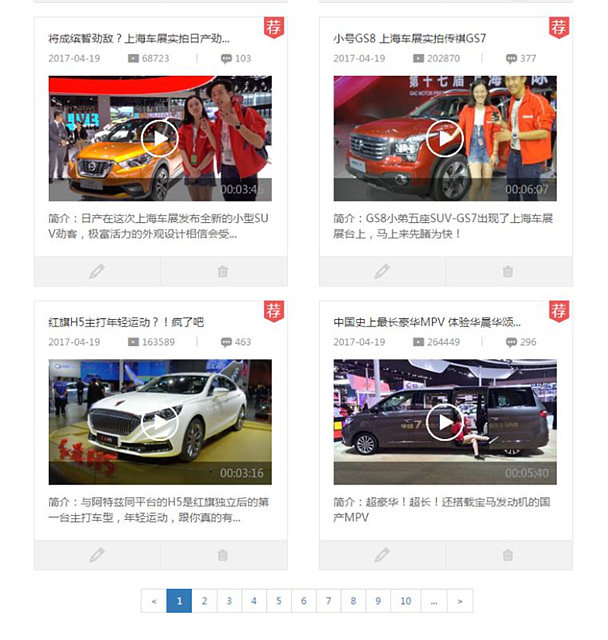Edit the 日产劲客 video entry
The image size is (608, 640).
97,271
